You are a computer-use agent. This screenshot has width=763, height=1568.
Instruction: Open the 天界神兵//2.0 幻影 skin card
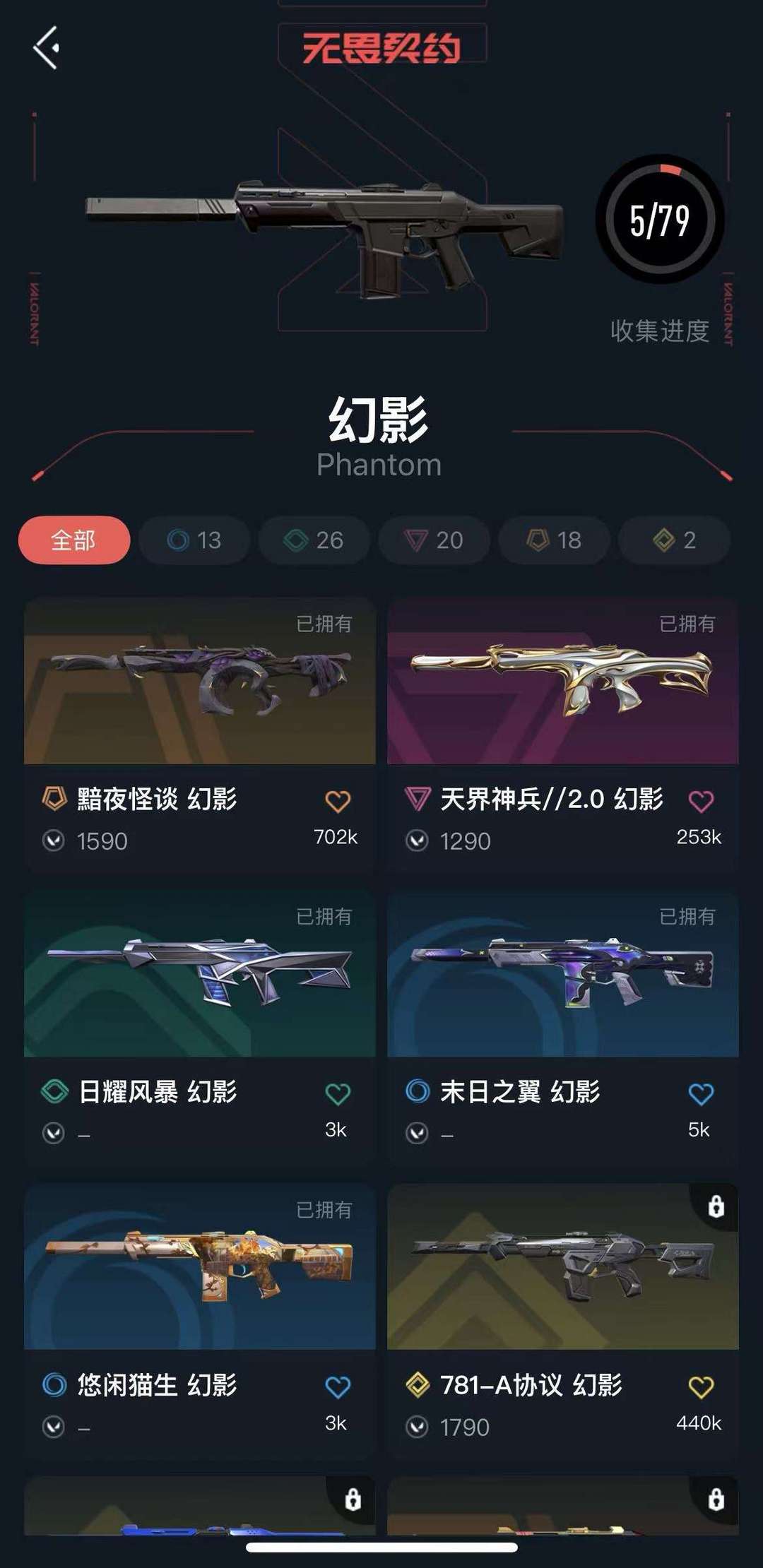tap(563, 735)
